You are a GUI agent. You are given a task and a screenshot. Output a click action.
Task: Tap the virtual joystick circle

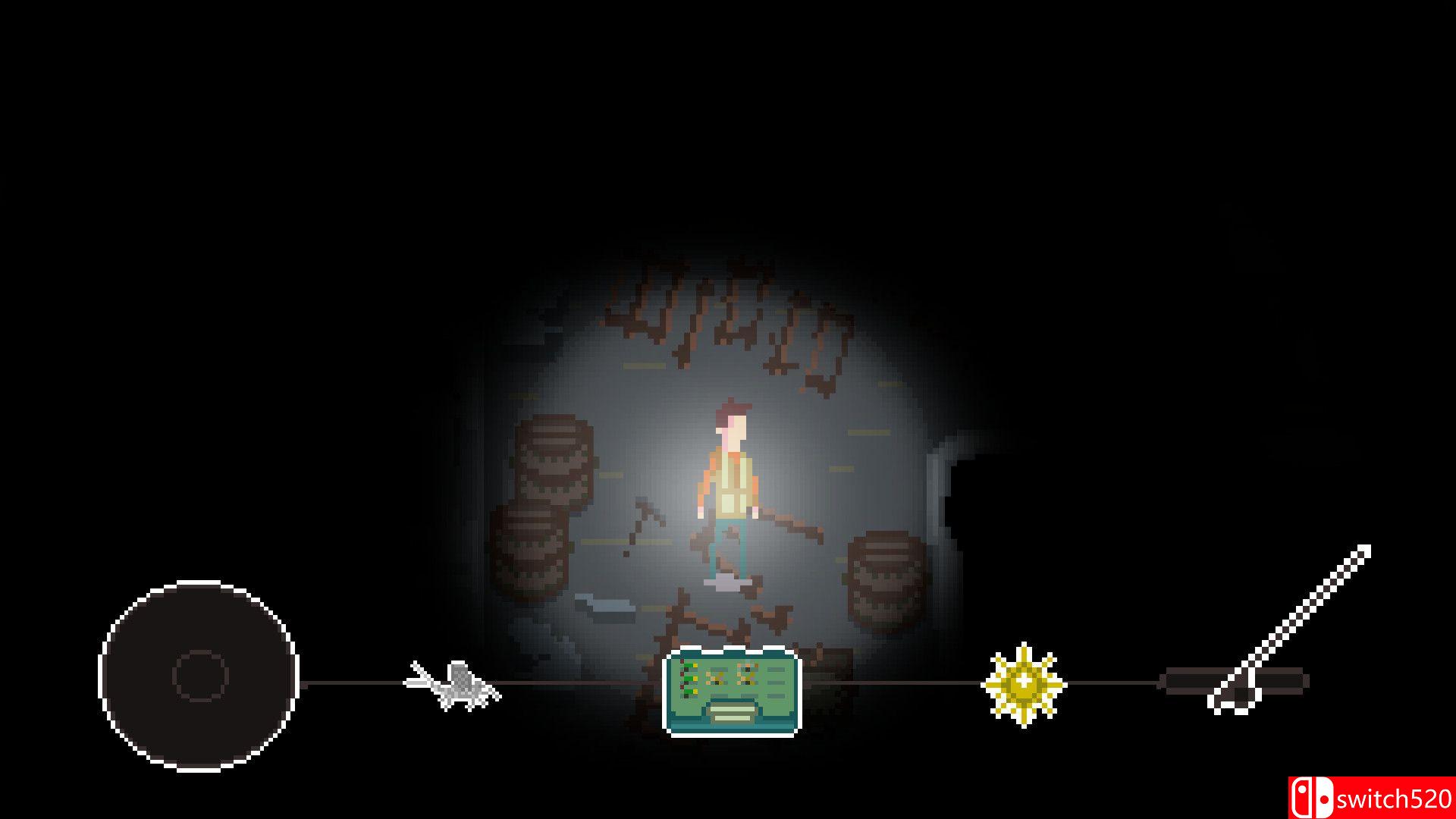click(199, 676)
